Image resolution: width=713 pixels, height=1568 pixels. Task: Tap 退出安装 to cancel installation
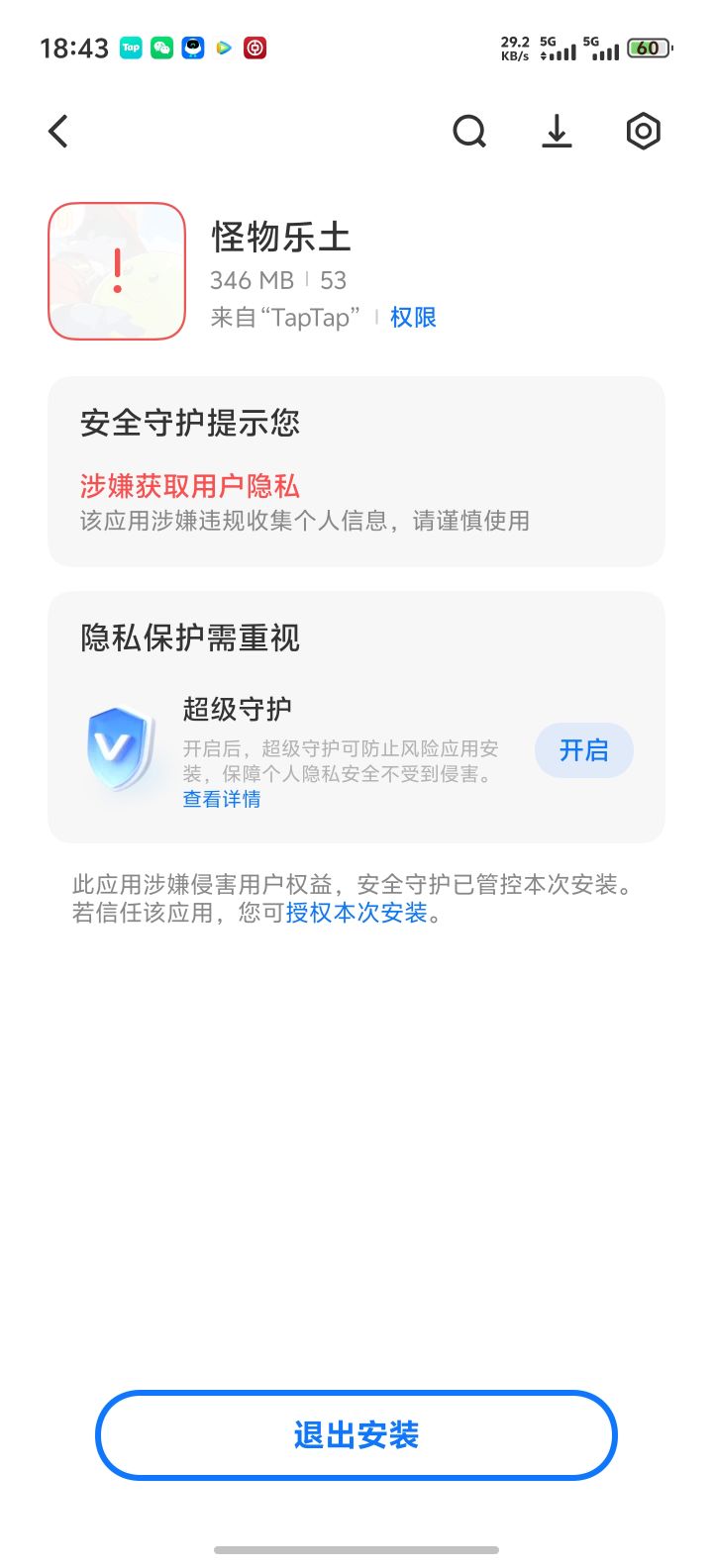tap(356, 1435)
